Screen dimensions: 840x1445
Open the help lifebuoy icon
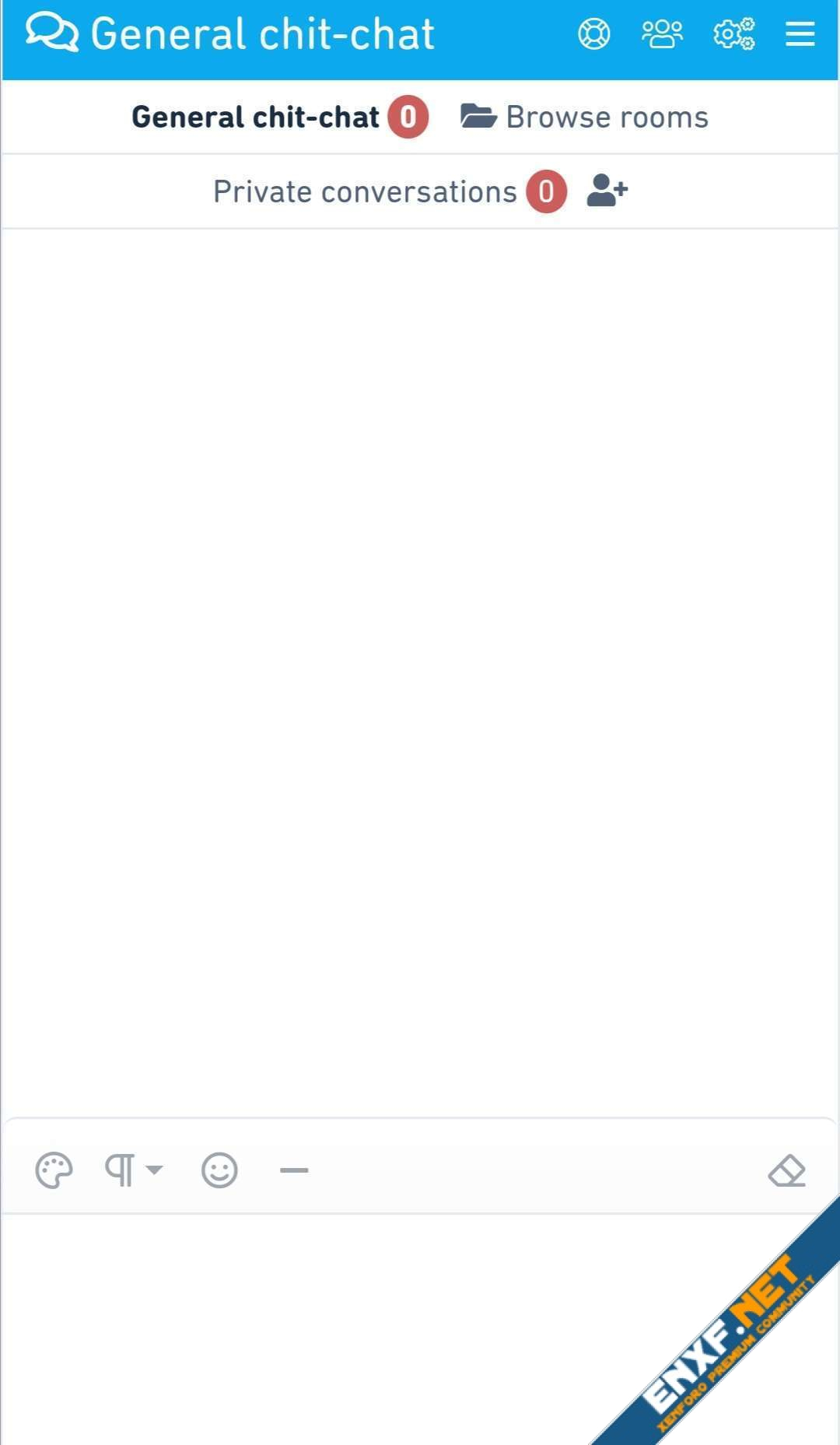593,34
